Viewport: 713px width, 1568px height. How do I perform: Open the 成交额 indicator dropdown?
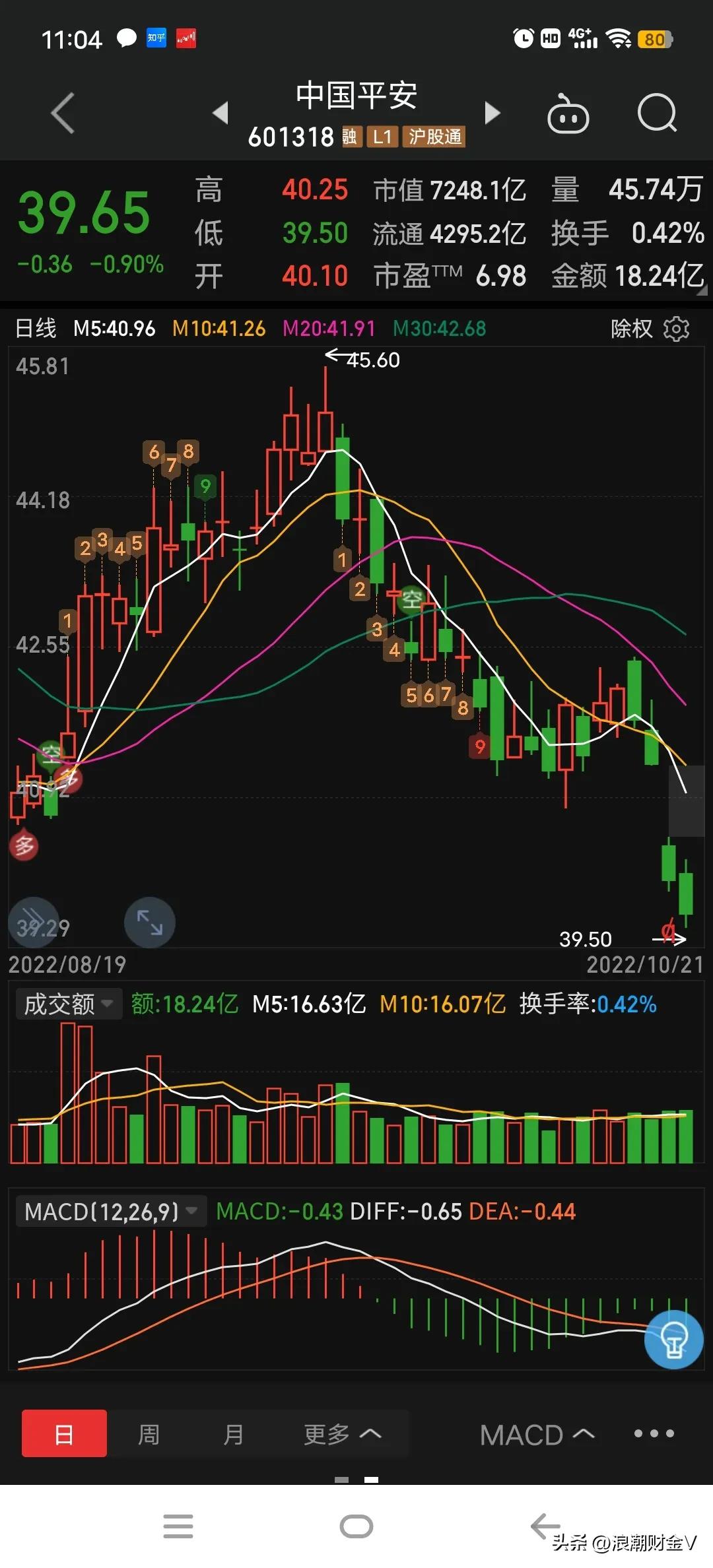pyautogui.click(x=68, y=1003)
